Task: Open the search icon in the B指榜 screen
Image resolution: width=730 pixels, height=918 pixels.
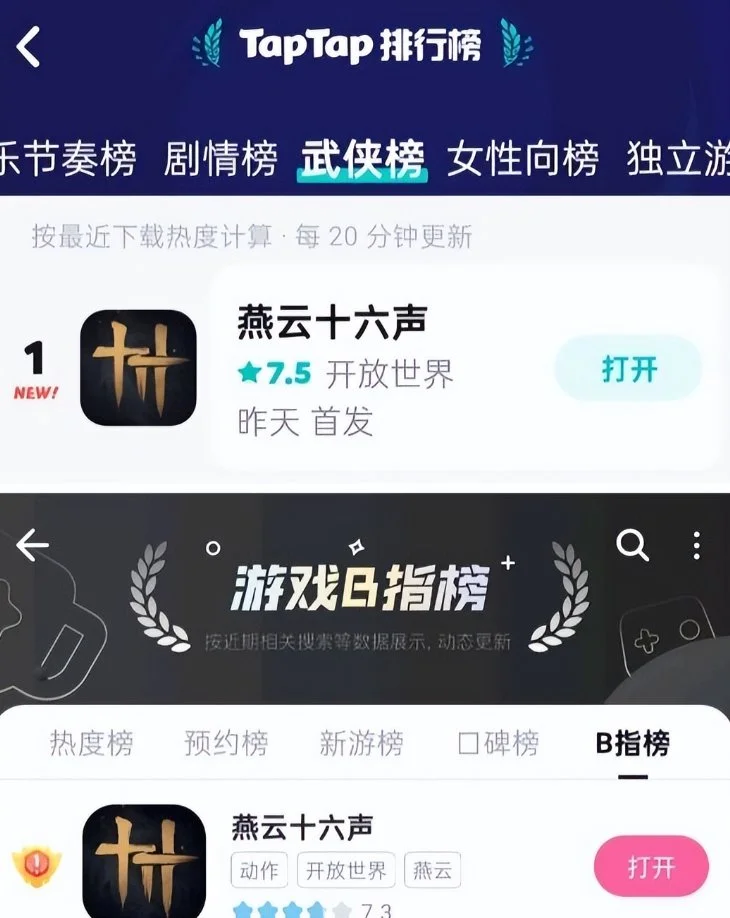Action: (x=630, y=545)
